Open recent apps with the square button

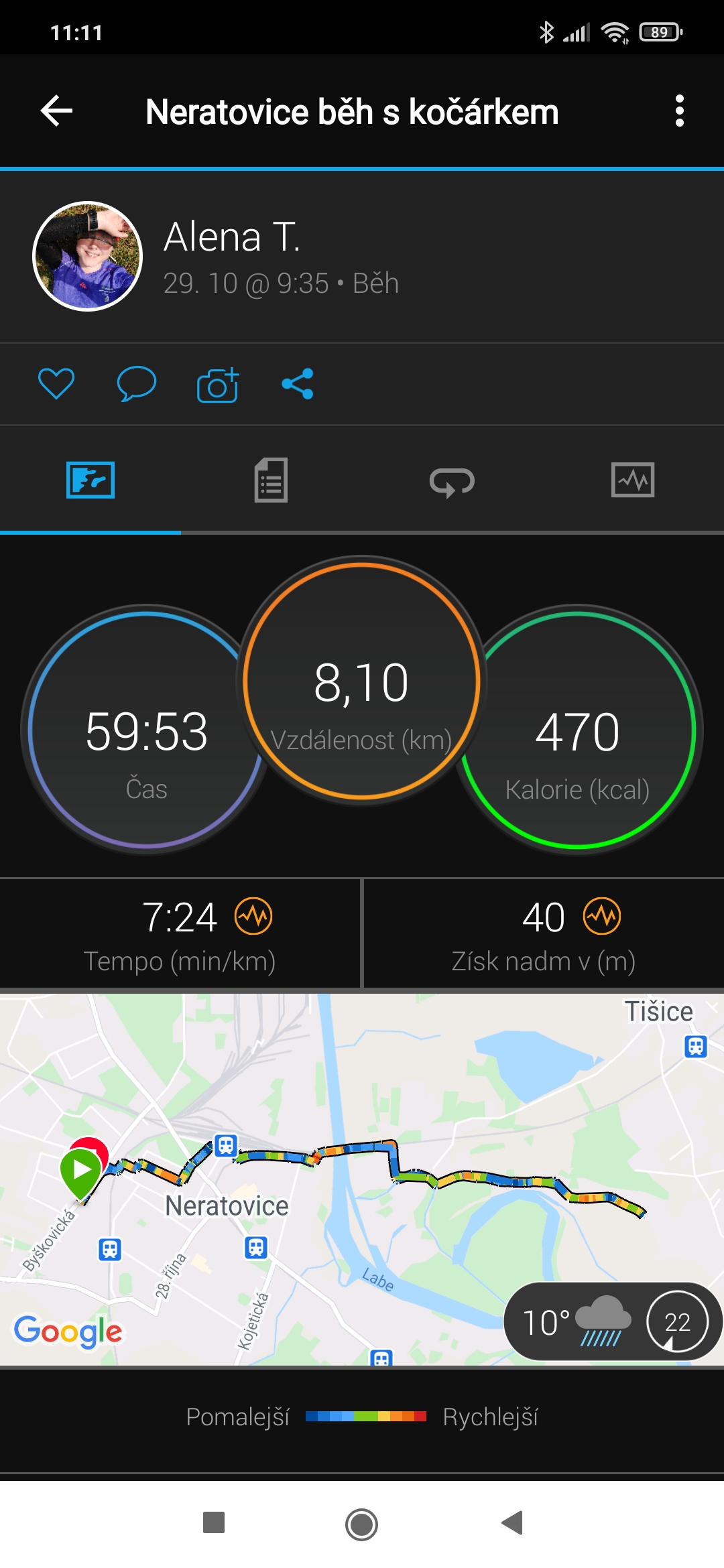(x=214, y=1522)
